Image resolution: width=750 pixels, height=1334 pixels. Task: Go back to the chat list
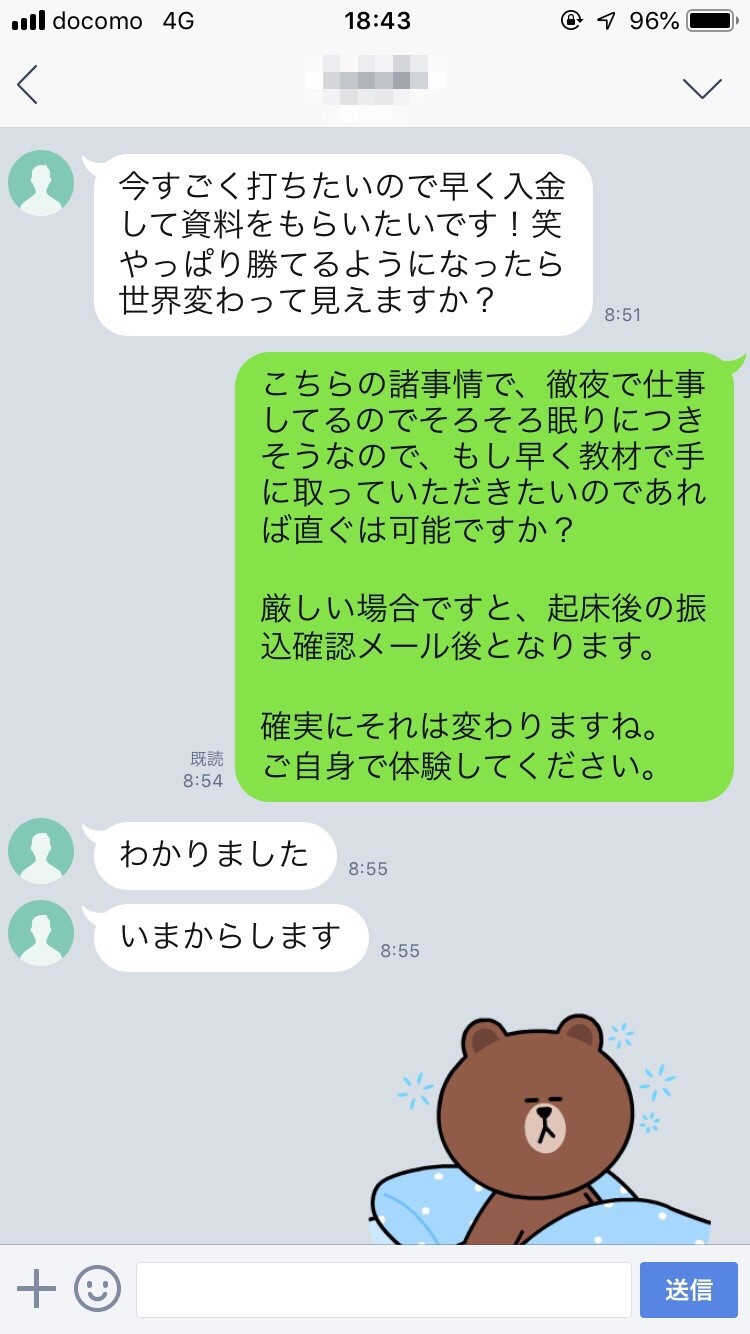coord(28,85)
